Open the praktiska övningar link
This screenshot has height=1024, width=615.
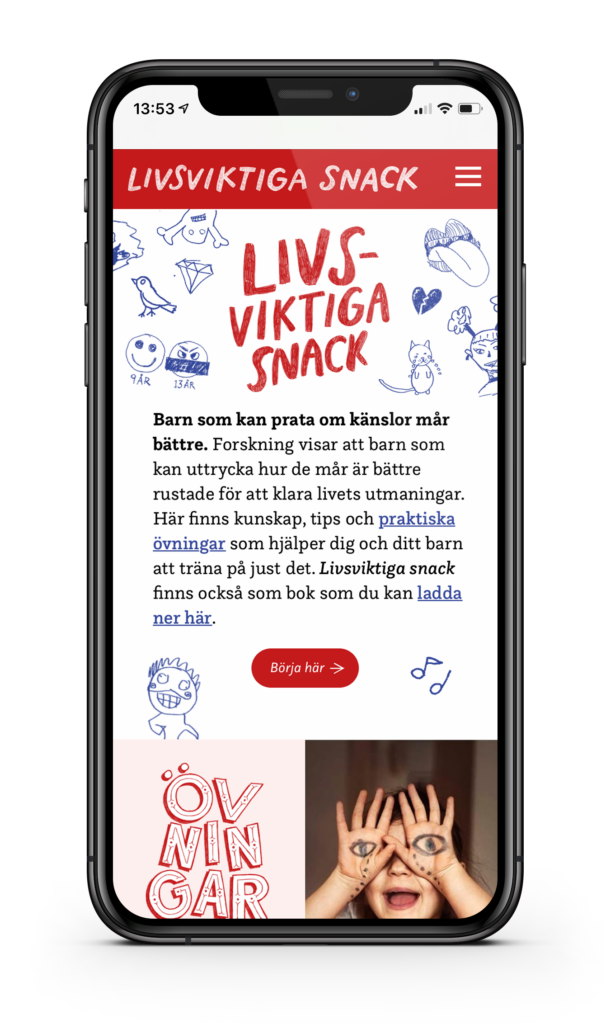(417, 519)
